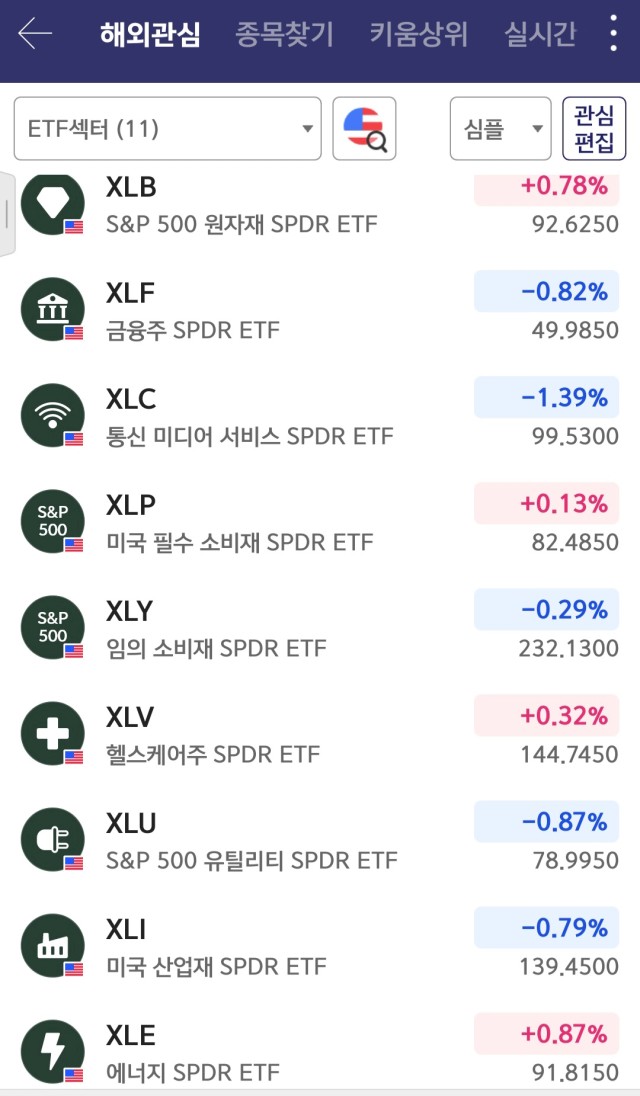Open the XLF 금융주 ETF row
Viewport: 640px width, 1096px height.
point(320,310)
